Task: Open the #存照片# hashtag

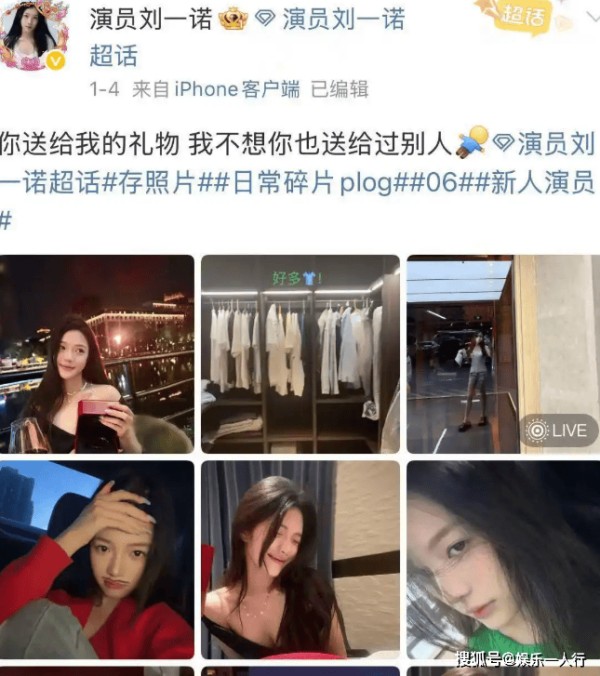Action: coord(150,183)
